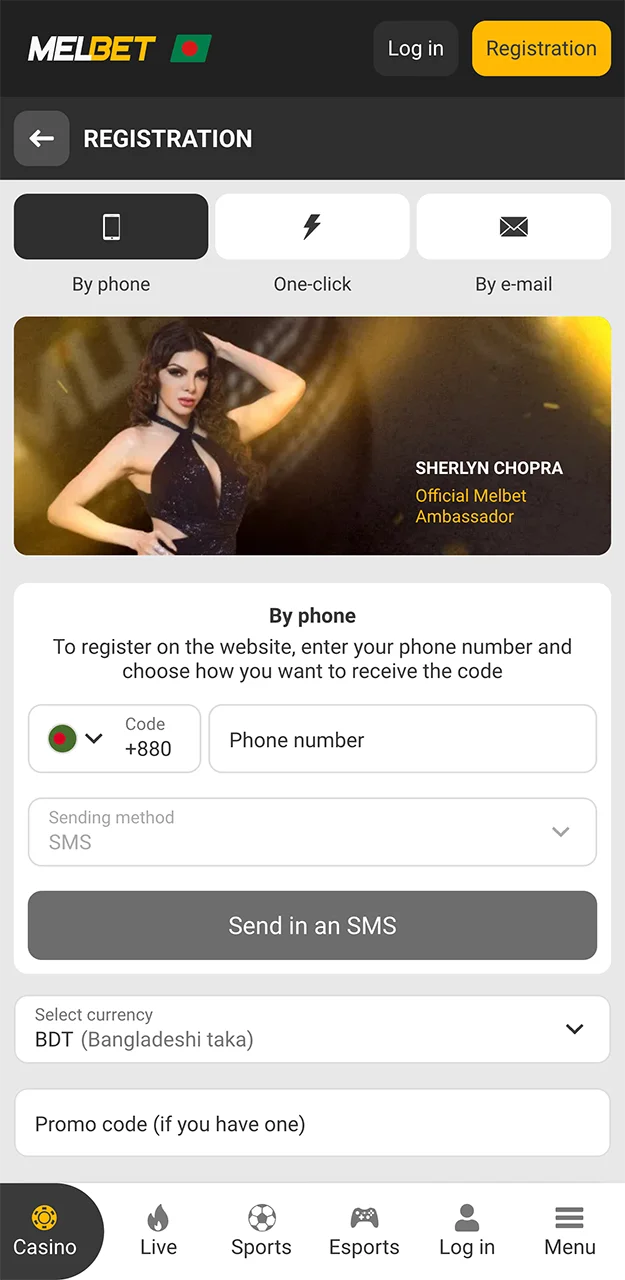Switch to One-click registration
Viewport: 625px width, 1280px height.
coord(312,227)
